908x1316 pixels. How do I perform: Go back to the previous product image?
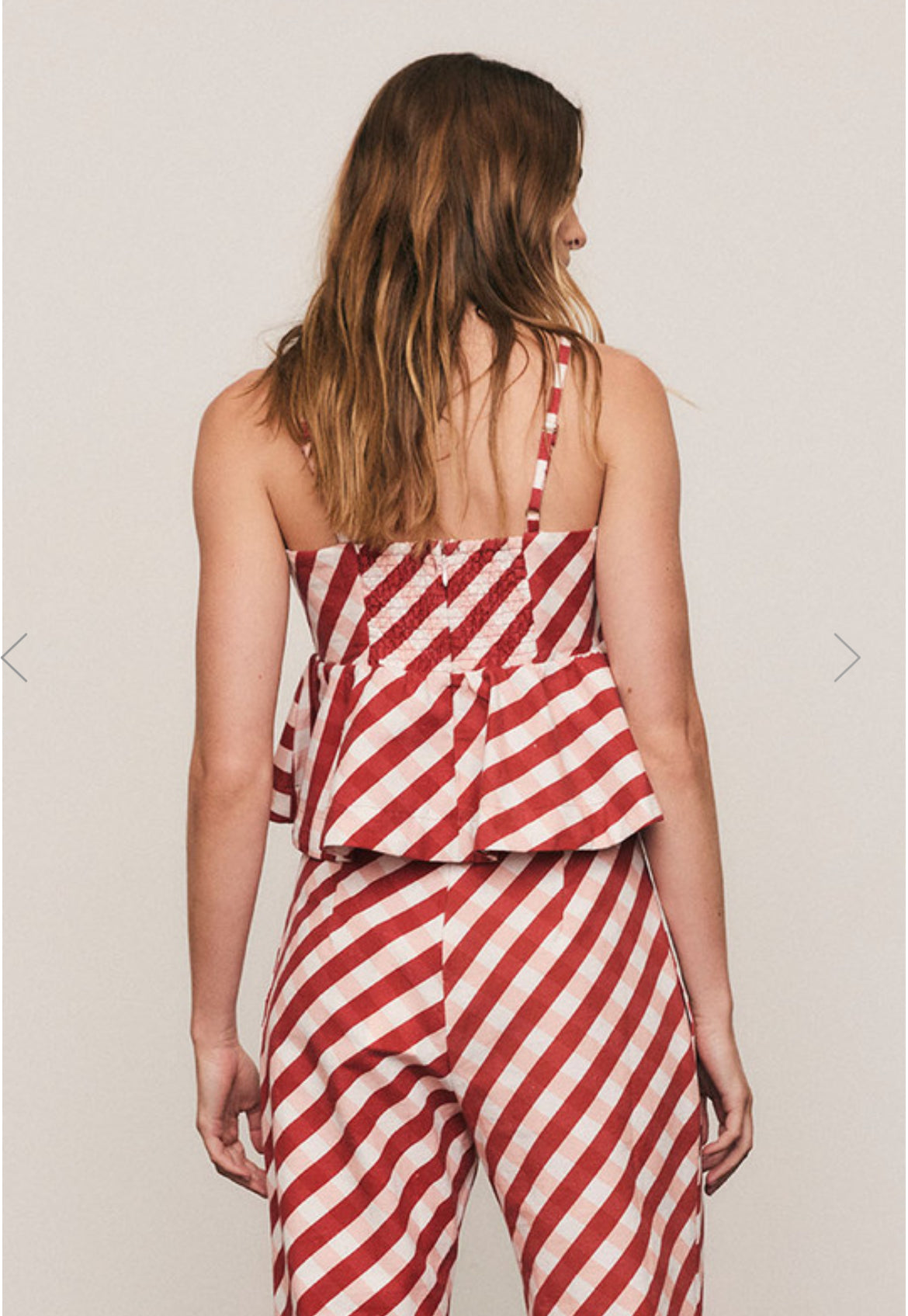point(16,657)
